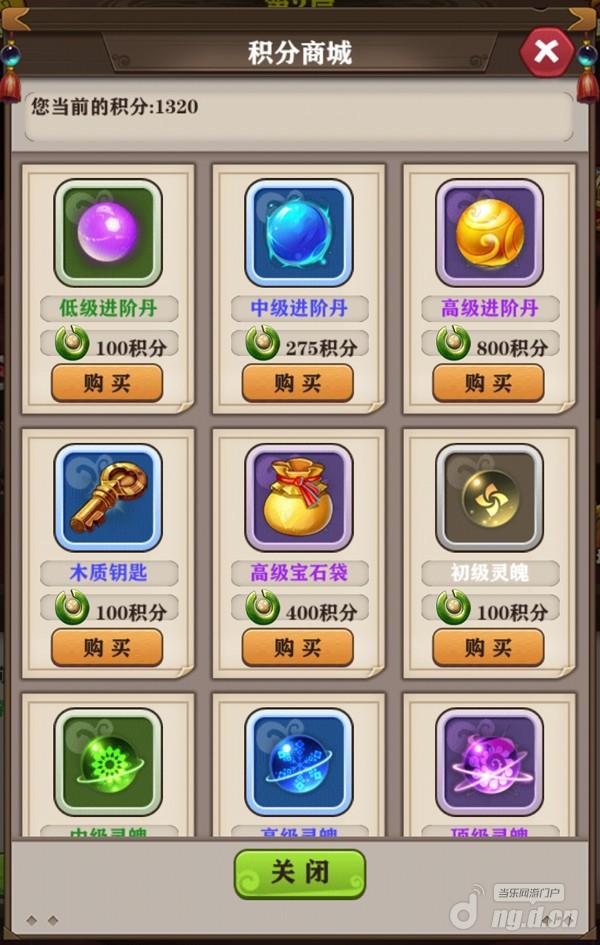Inspect the purple 顶级灵魄 orb icon

coord(489,762)
